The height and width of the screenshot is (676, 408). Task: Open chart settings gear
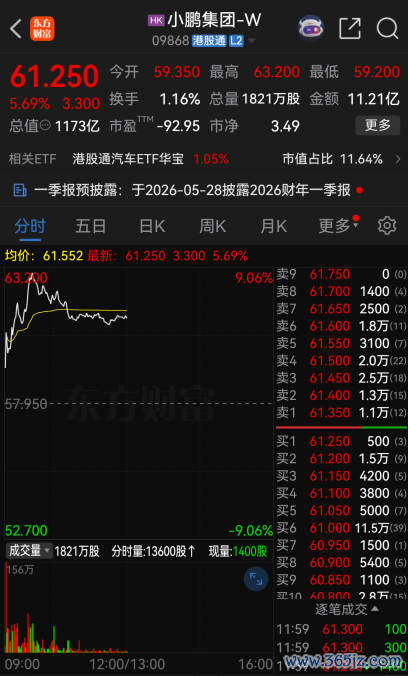pyautogui.click(x=387, y=226)
